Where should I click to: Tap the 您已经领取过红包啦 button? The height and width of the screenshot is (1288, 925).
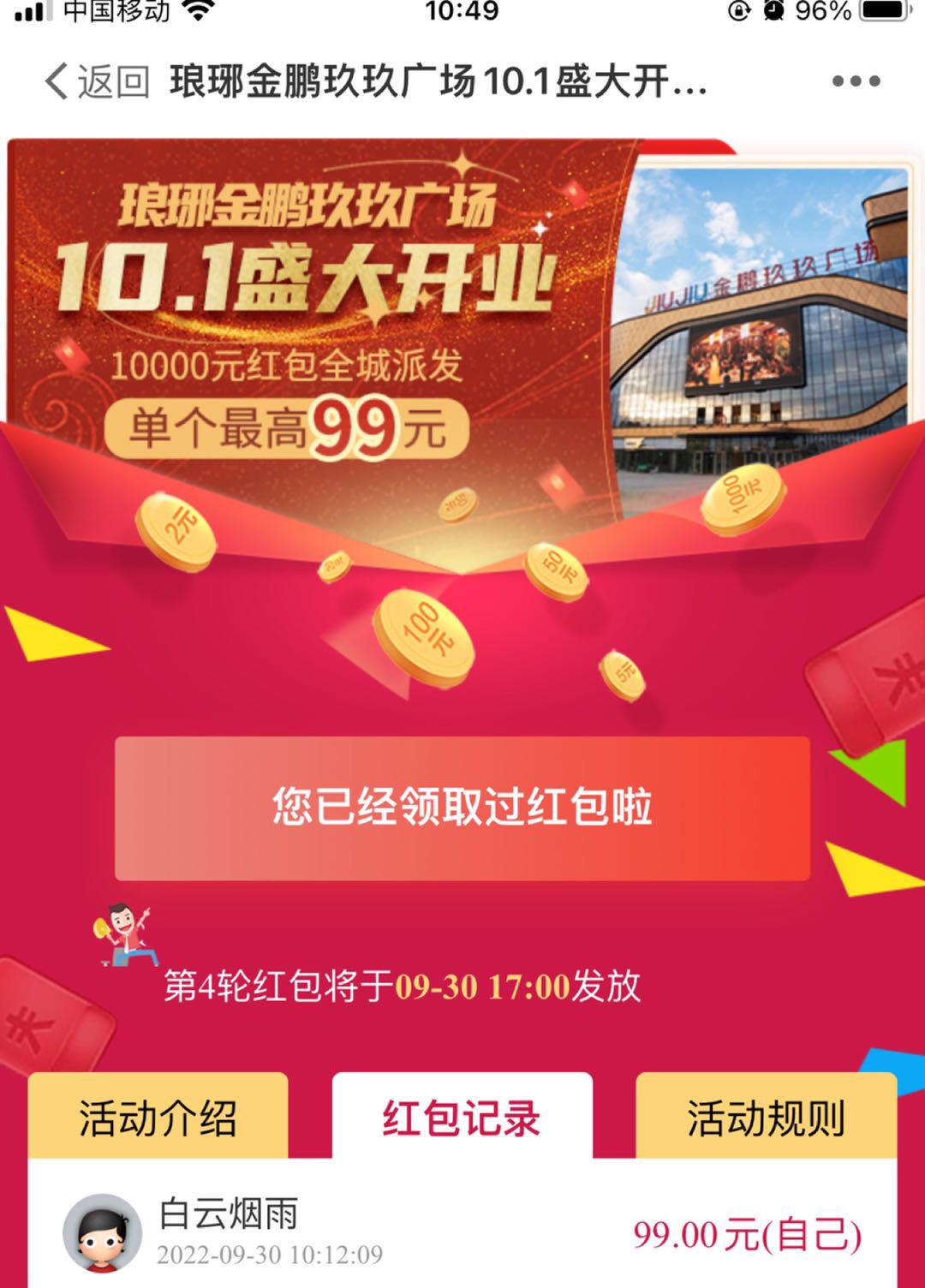point(462,808)
